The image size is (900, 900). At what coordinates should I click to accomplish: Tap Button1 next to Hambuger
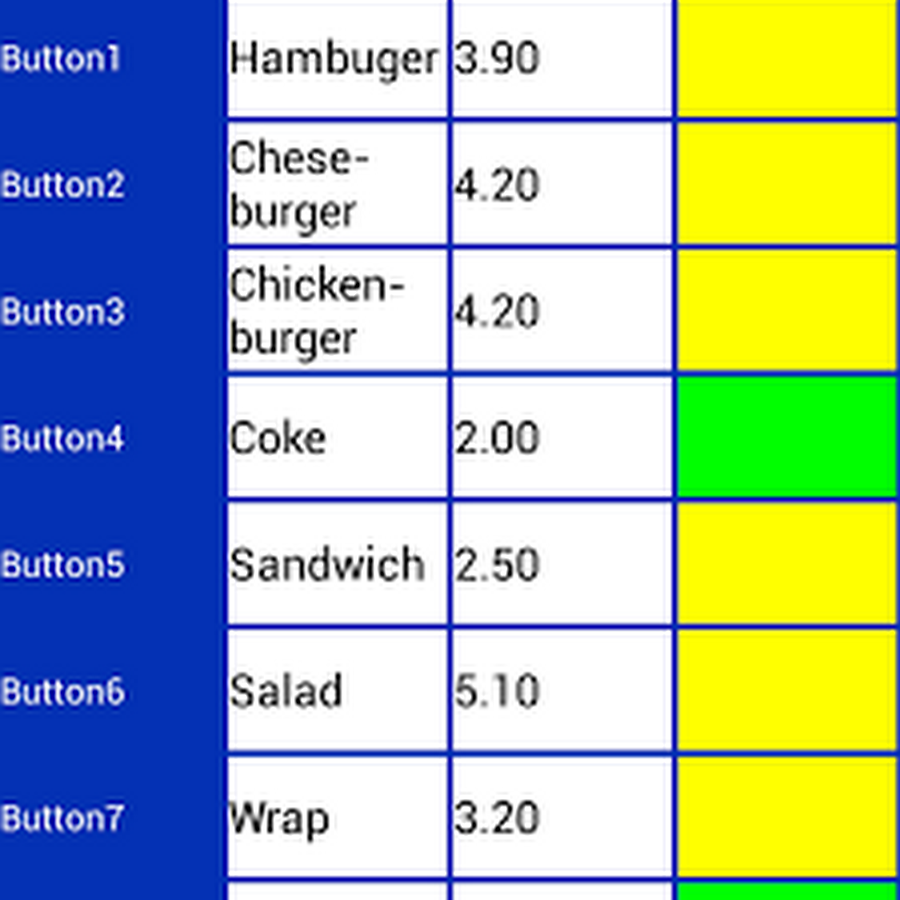[x=62, y=59]
